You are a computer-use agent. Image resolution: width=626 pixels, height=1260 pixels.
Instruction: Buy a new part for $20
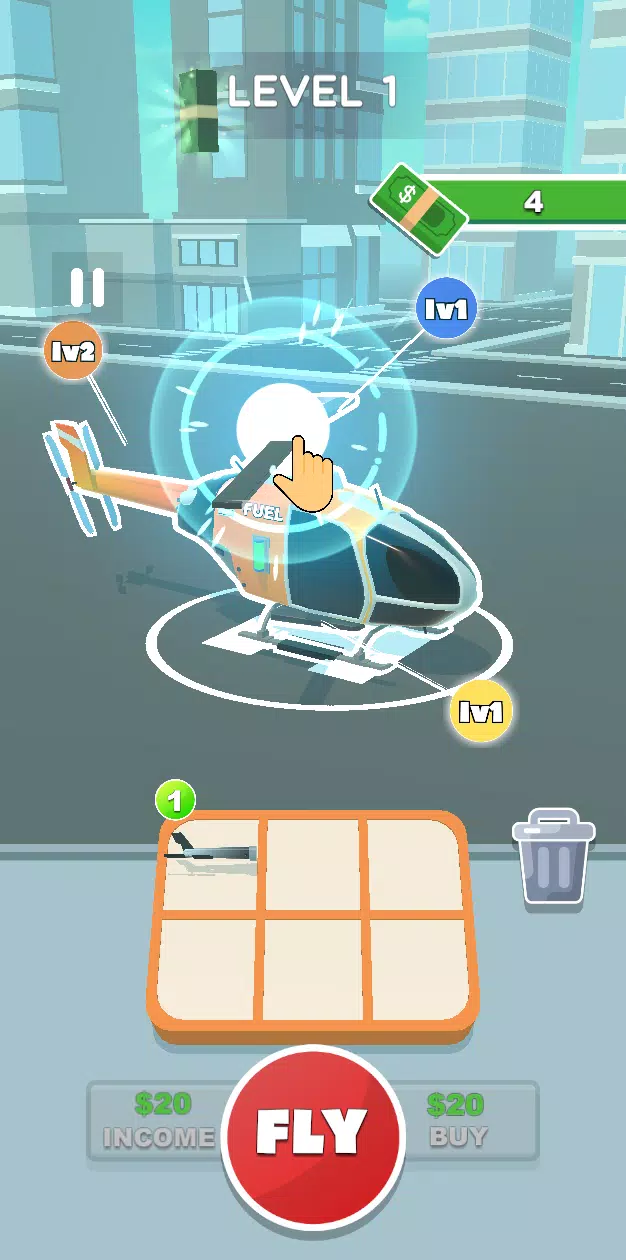coord(457,1120)
